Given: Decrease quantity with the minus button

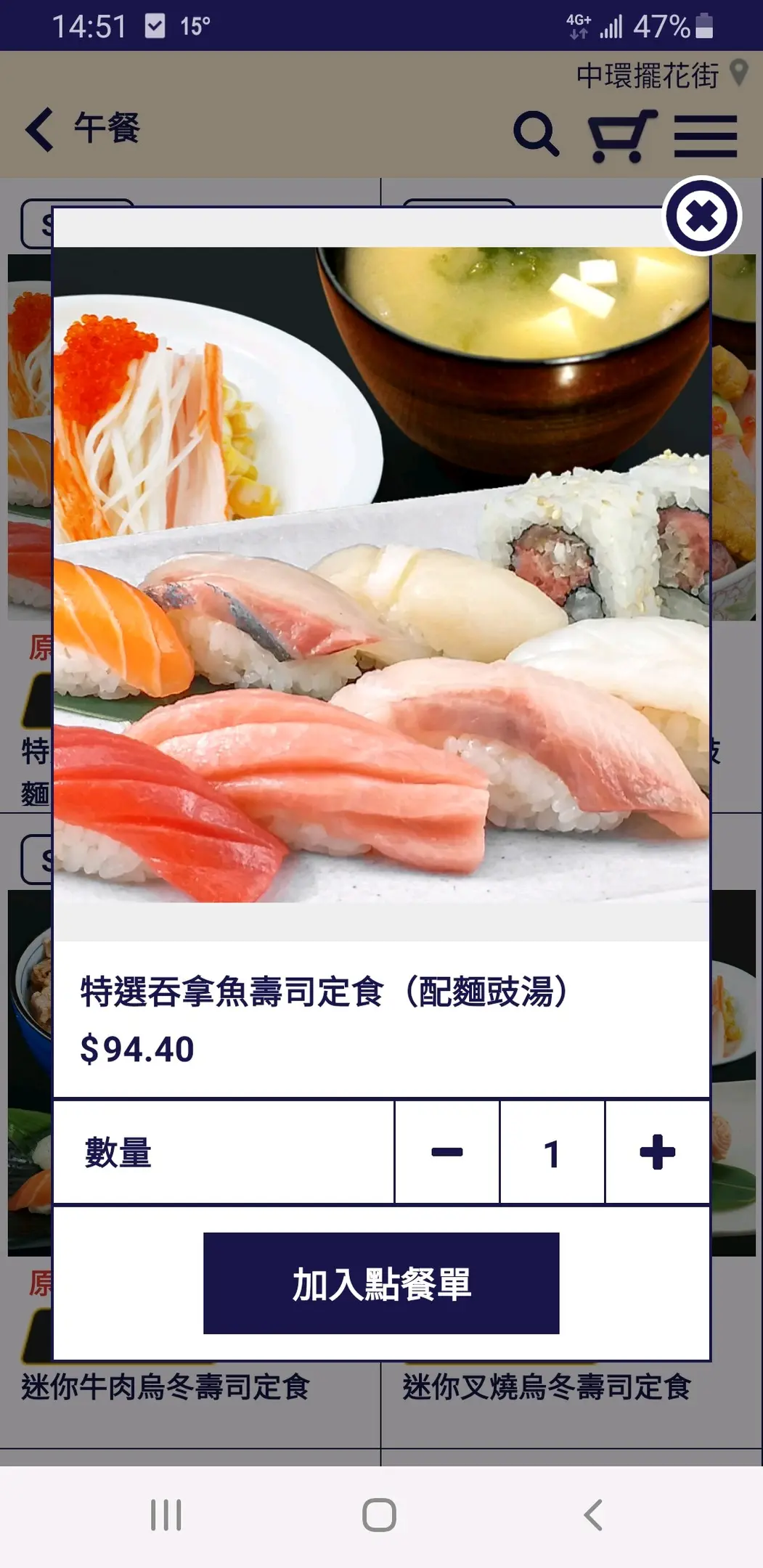Looking at the screenshot, I should 447,1152.
